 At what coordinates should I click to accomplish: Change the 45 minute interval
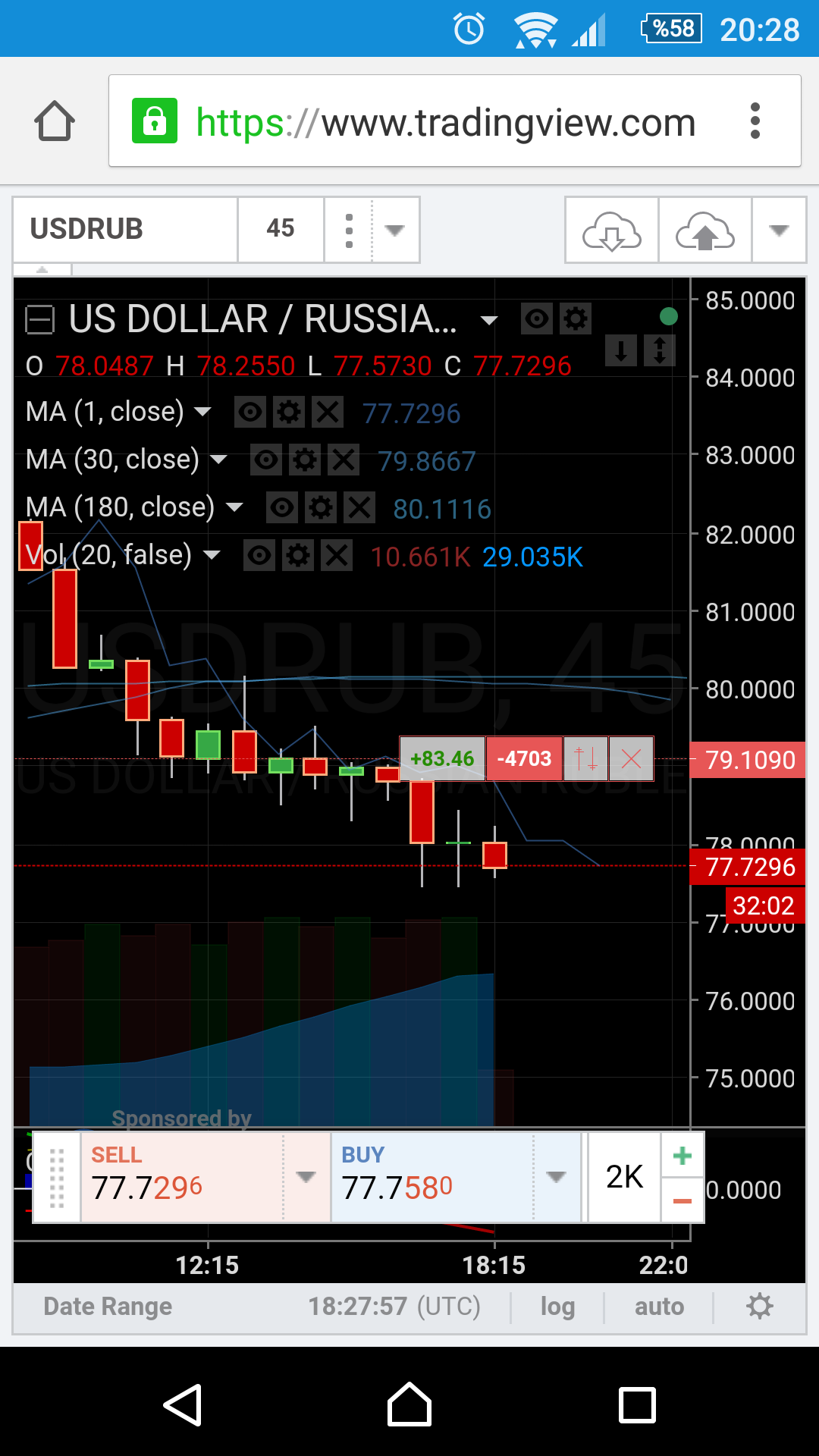[281, 229]
